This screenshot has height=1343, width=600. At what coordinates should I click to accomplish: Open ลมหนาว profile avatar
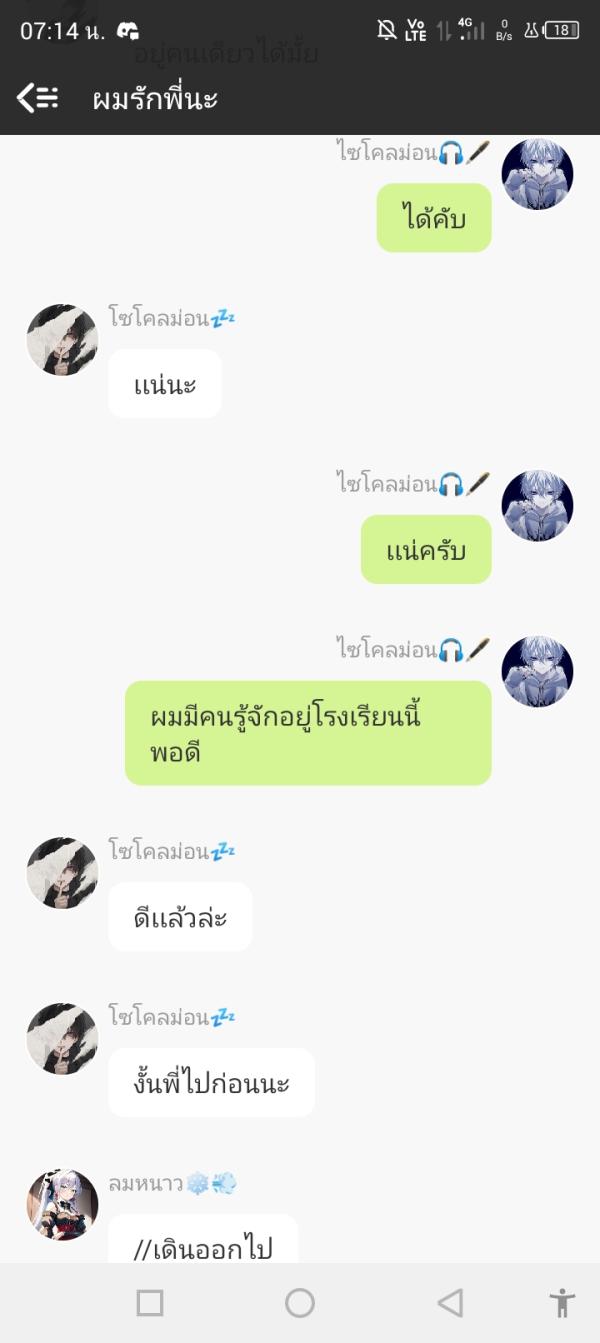tap(62, 1205)
